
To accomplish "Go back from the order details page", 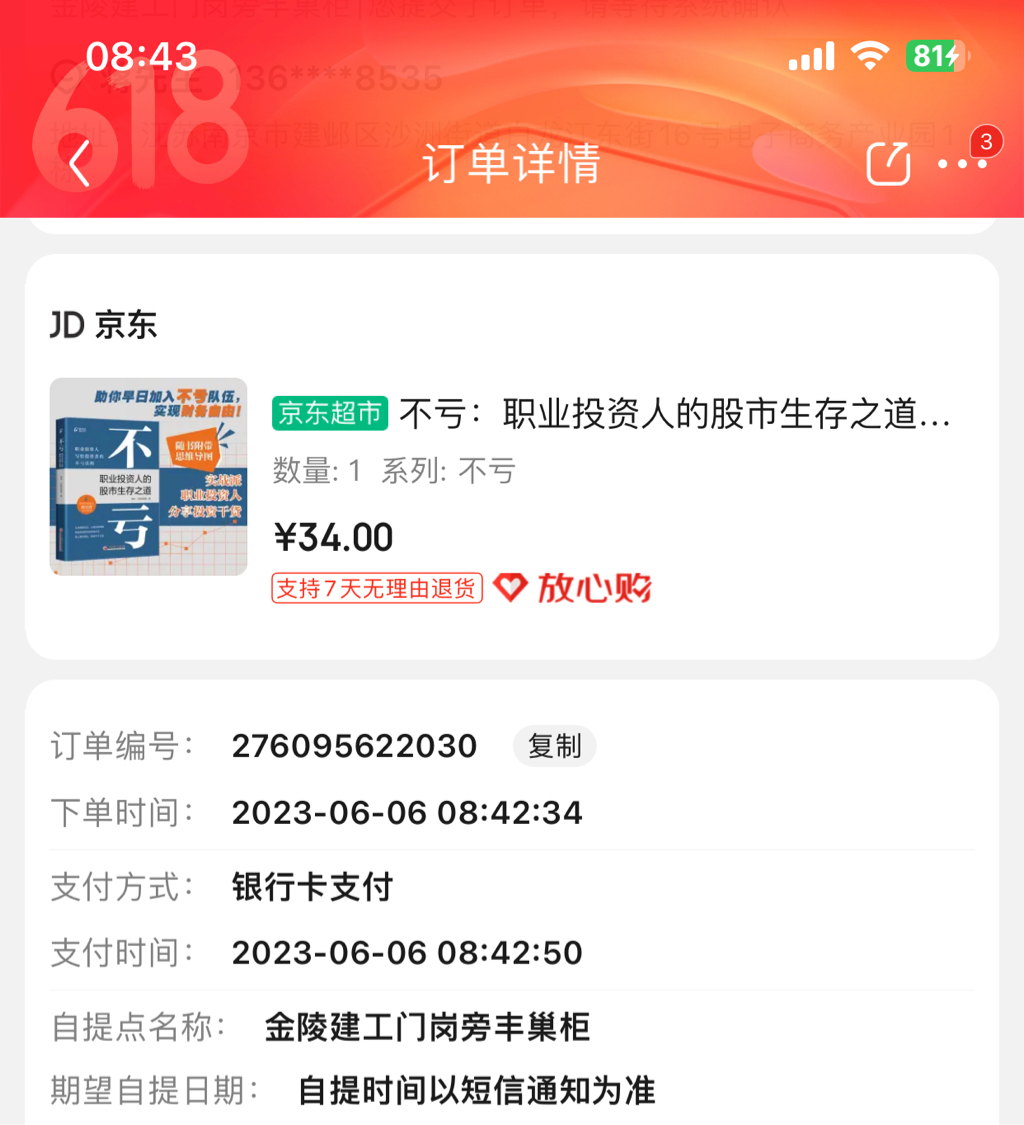I will point(80,164).
